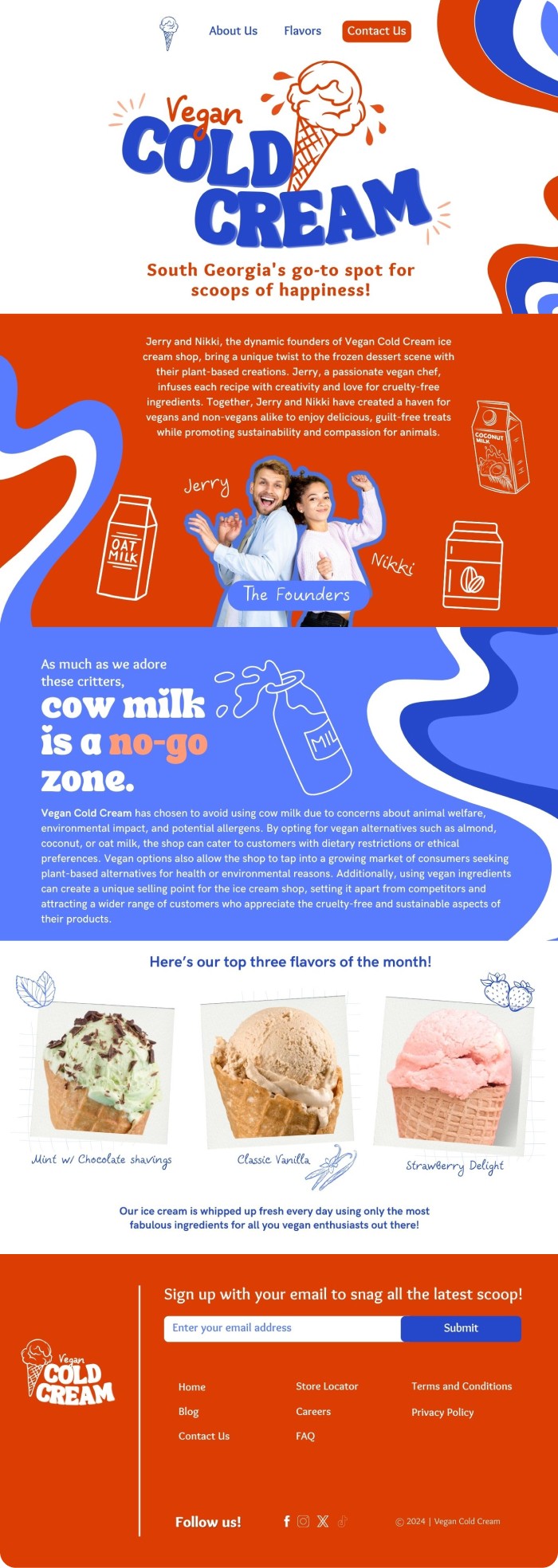Open the TikTok social icon
The width and height of the screenshot is (558, 1568).
coord(342,1521)
